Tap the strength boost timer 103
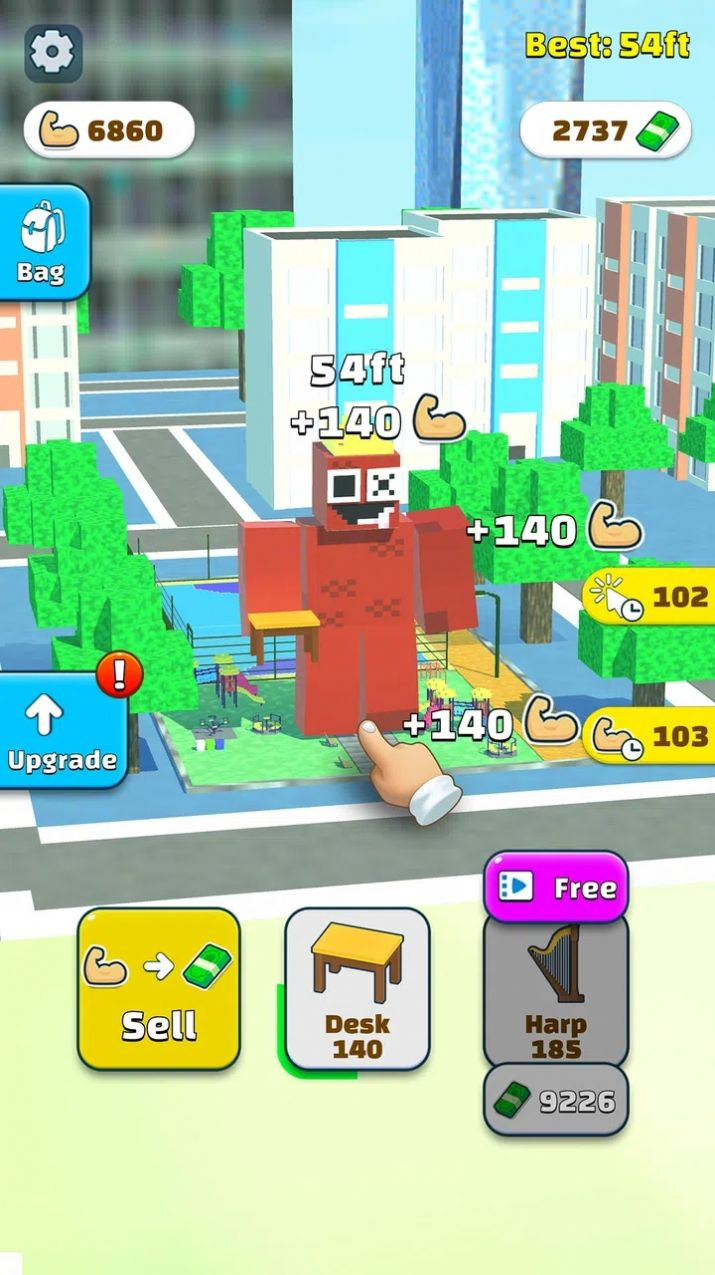715x1275 pixels. (x=650, y=736)
